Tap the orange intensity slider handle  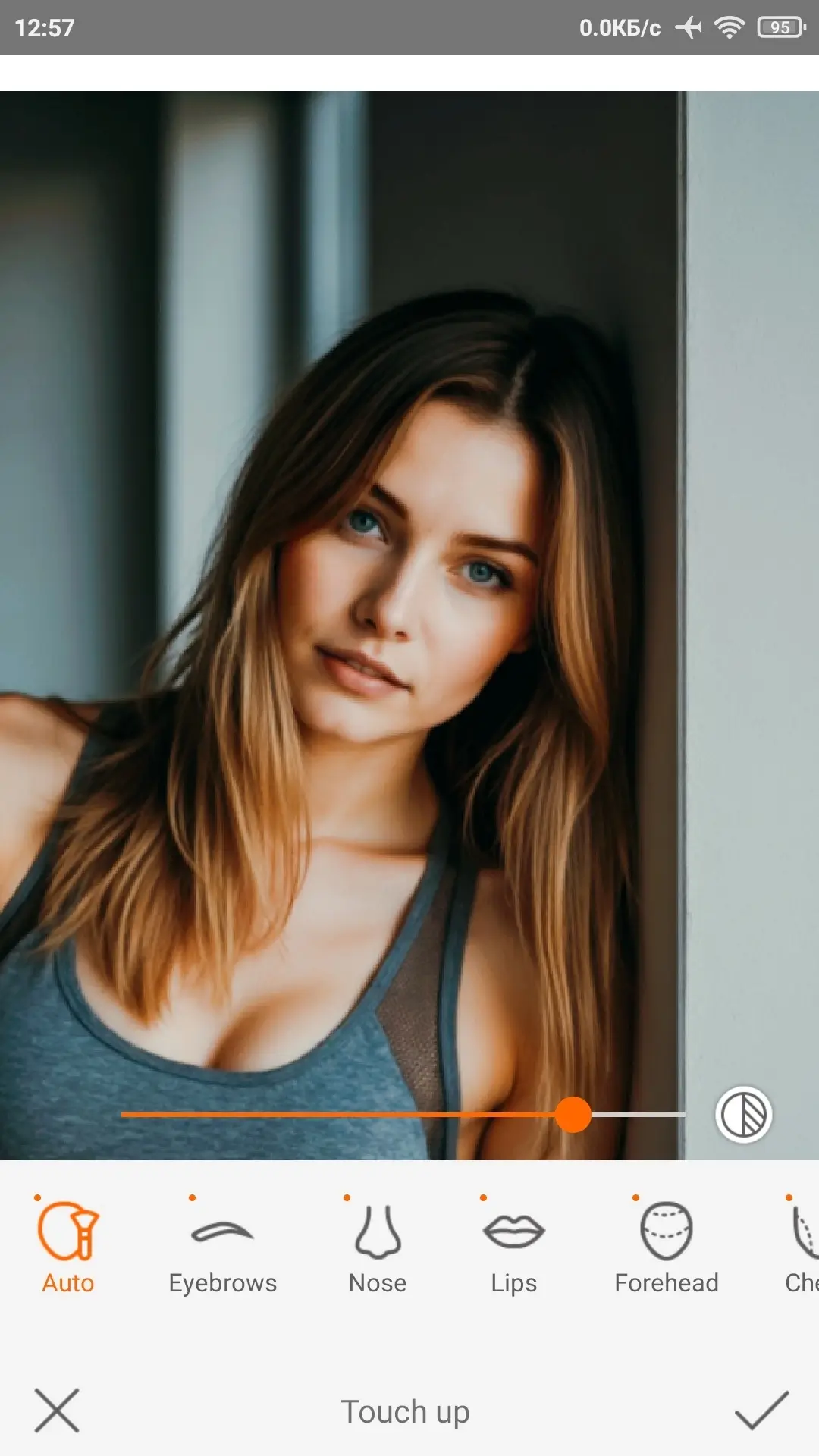[x=573, y=1115]
